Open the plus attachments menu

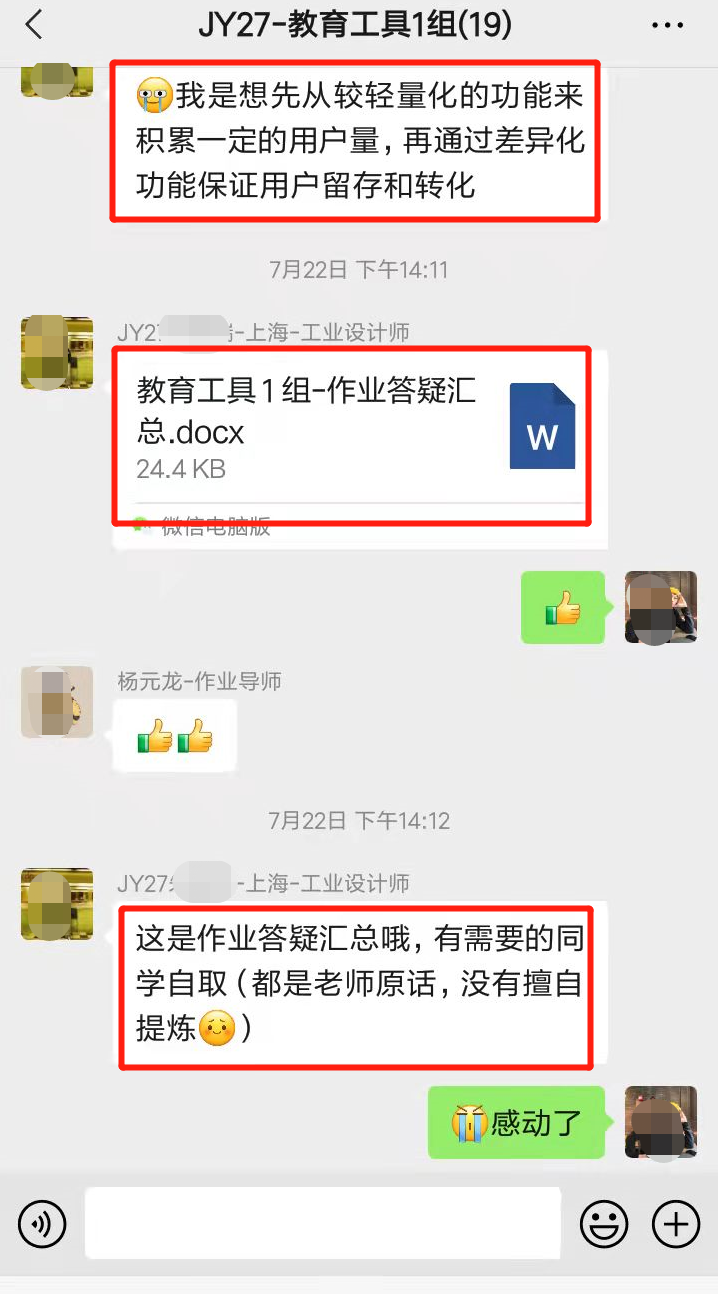click(676, 1223)
